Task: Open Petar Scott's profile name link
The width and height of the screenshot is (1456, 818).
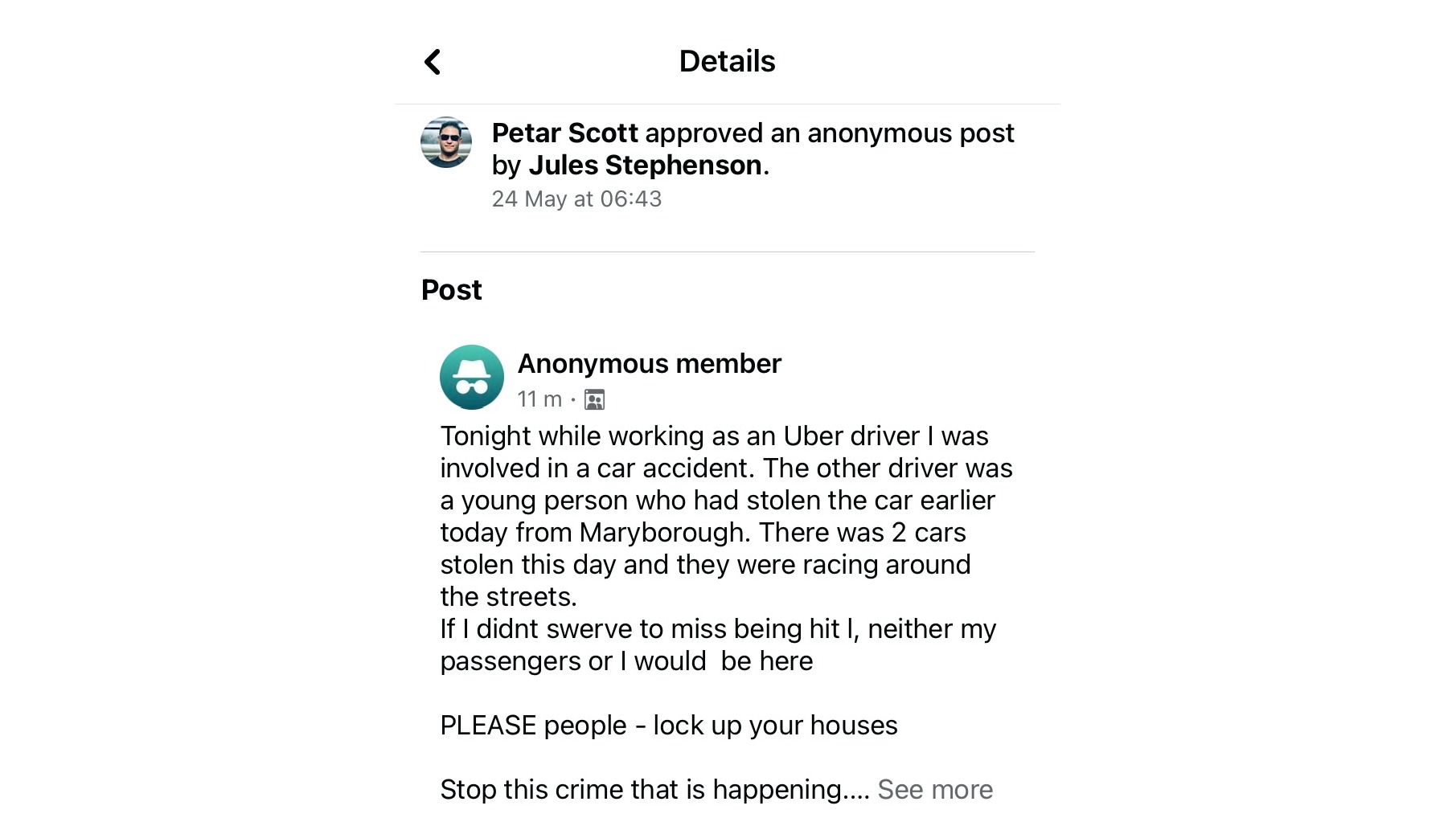Action: click(564, 133)
